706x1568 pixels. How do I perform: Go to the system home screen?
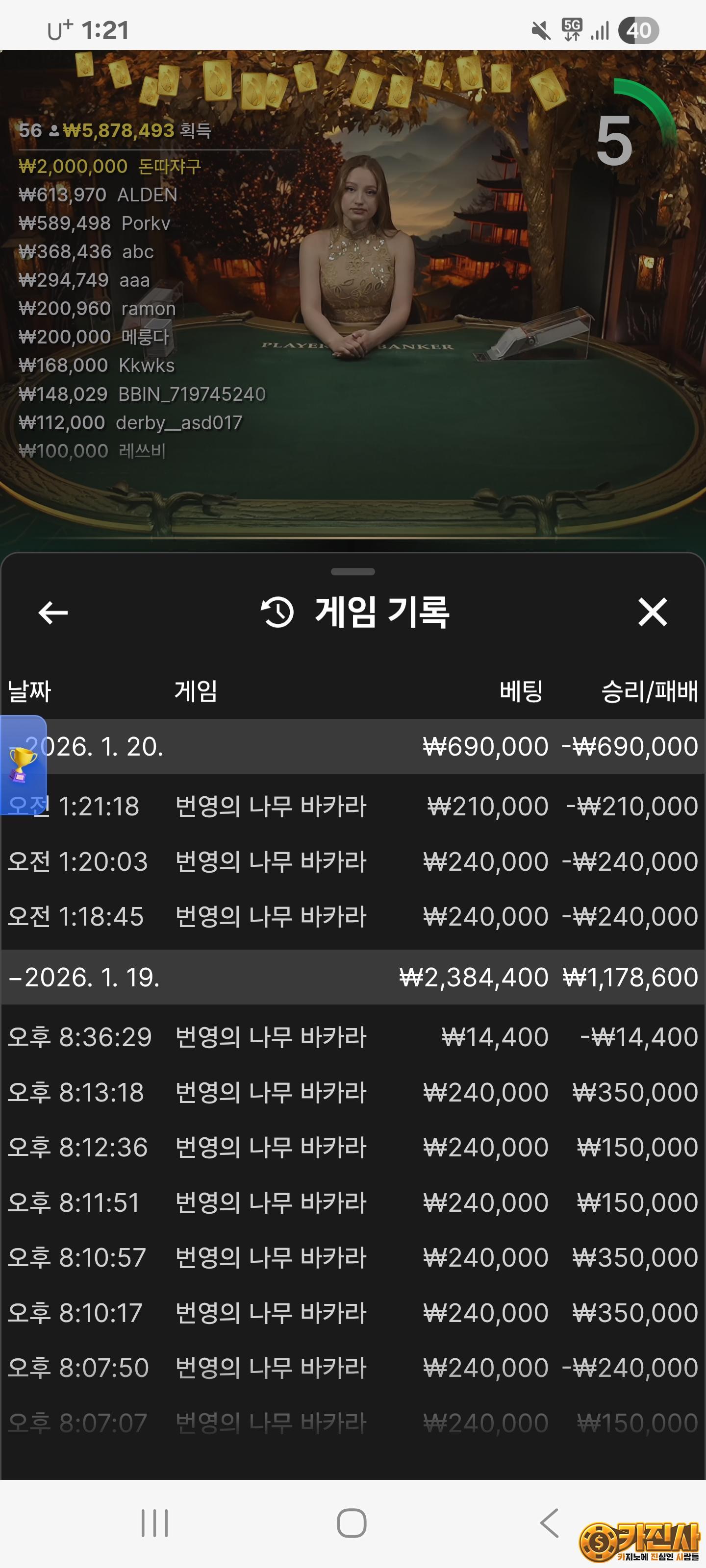click(x=352, y=1523)
